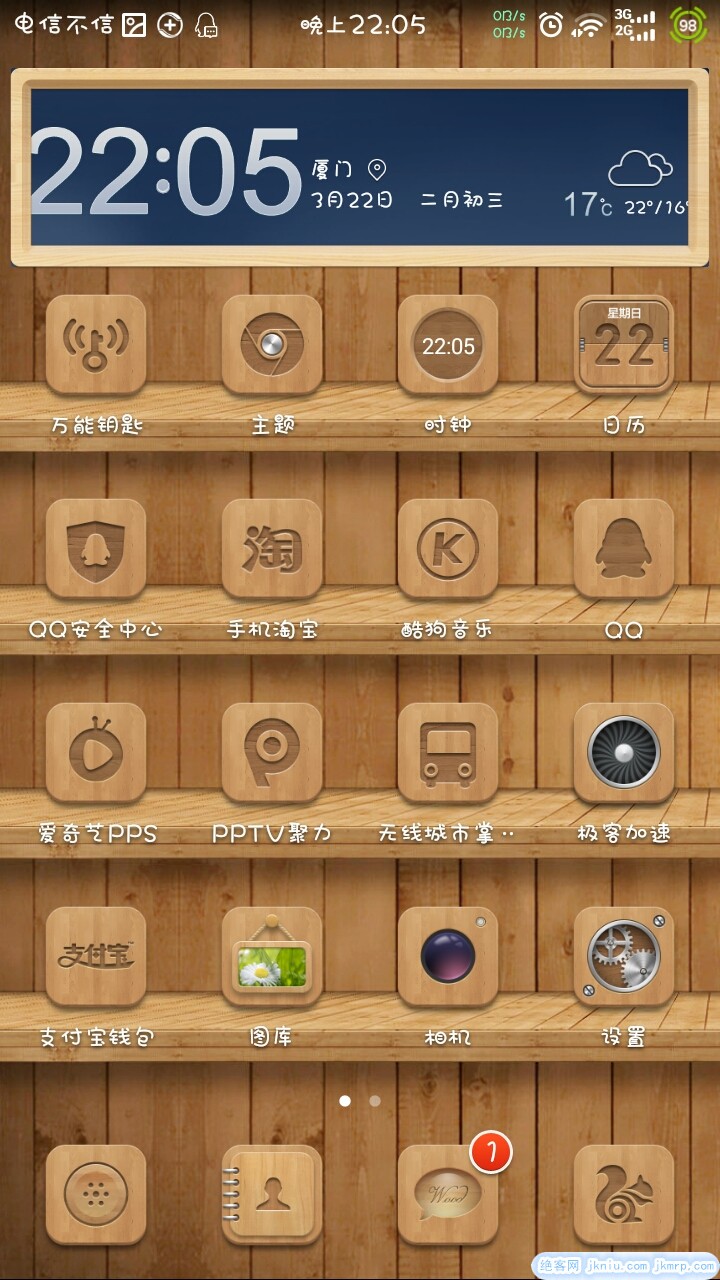Viewport: 720px width, 1280px height.
Task: Open the 时钟 clock app
Action: point(448,345)
